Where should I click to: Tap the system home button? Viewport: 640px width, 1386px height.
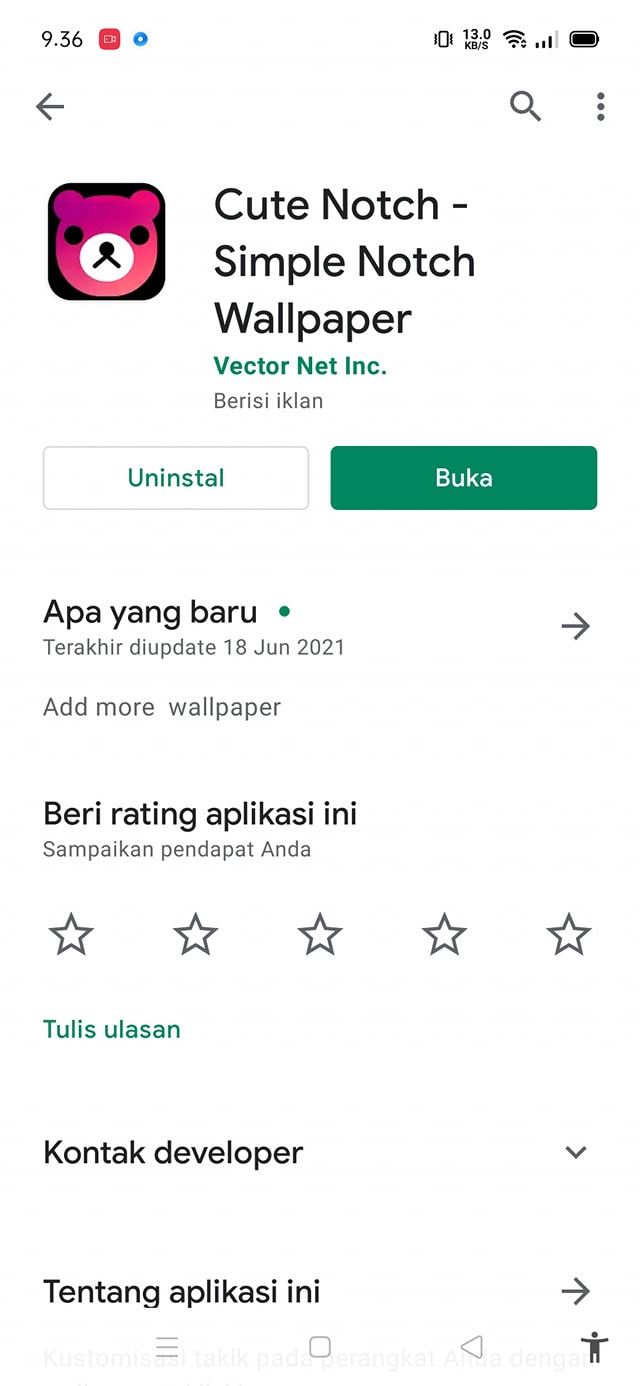(320, 1346)
